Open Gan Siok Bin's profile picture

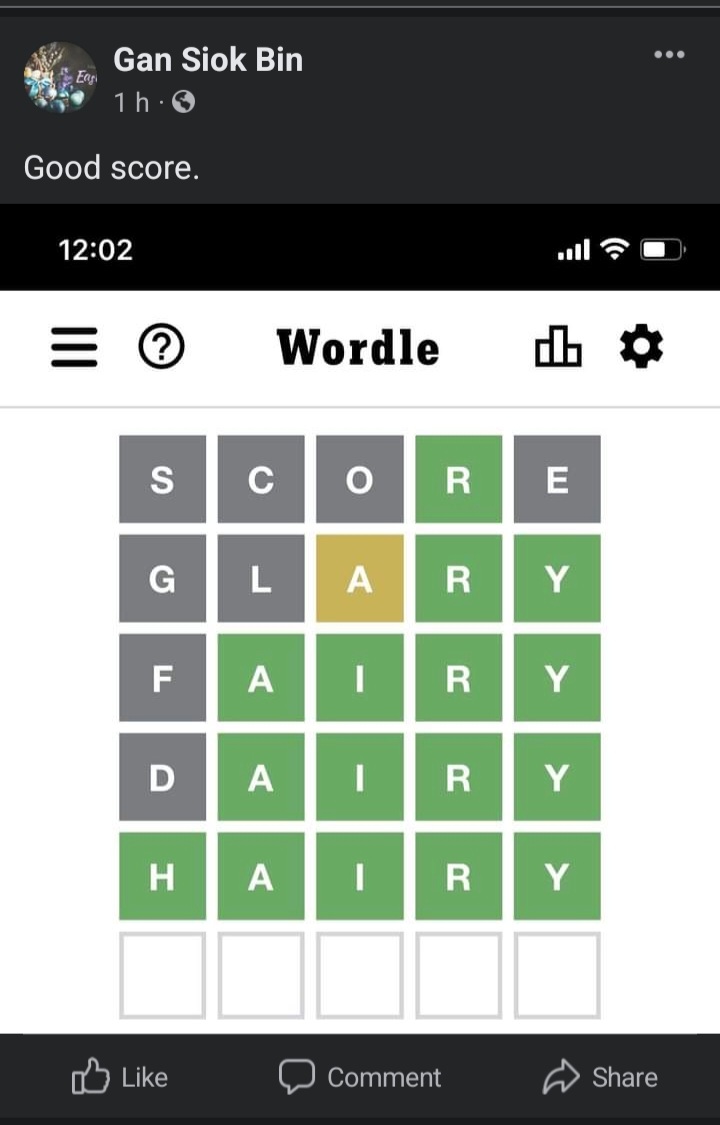tap(59, 78)
